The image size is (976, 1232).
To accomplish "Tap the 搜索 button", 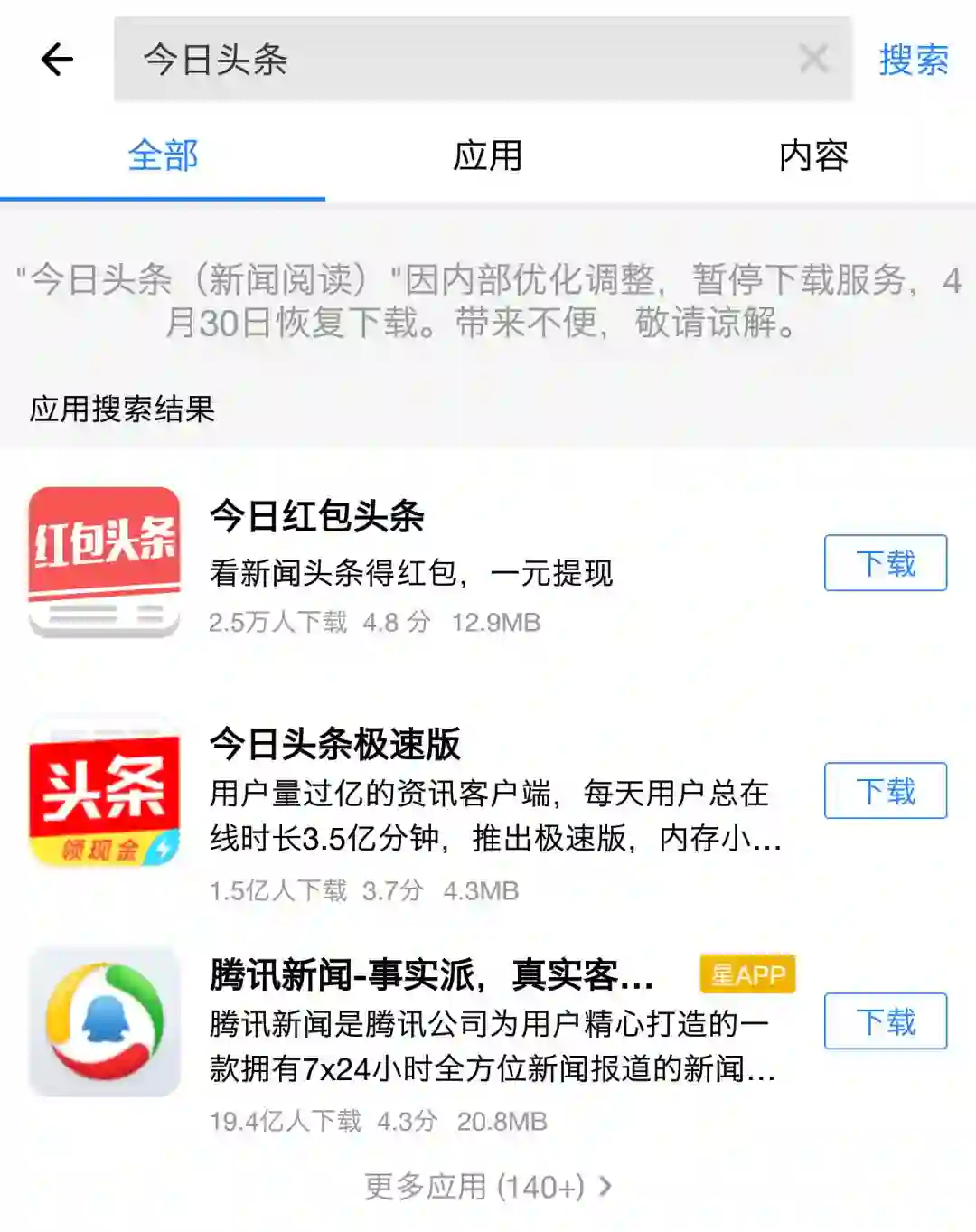I will click(914, 61).
